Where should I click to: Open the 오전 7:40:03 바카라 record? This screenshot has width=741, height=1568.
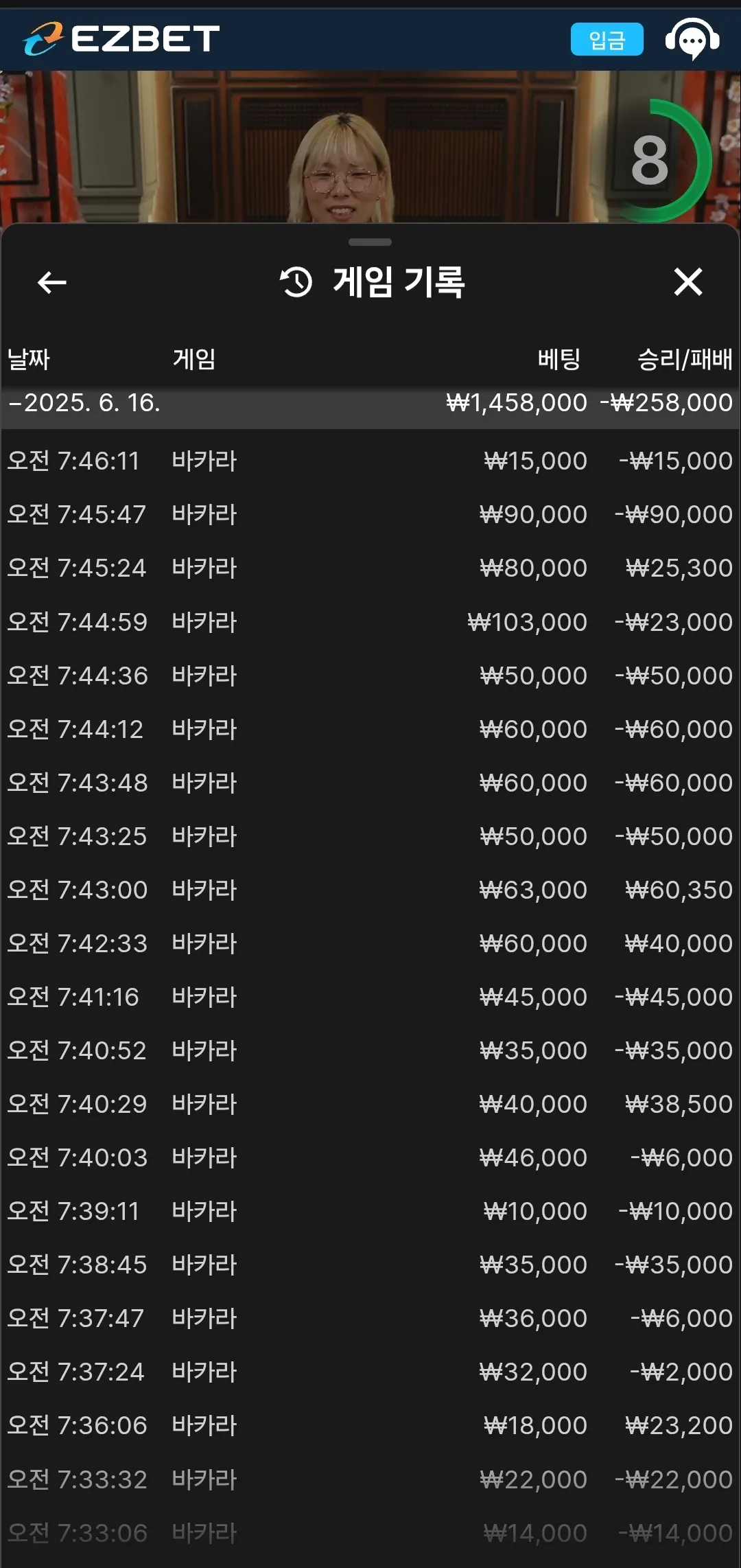pyautogui.click(x=370, y=1157)
